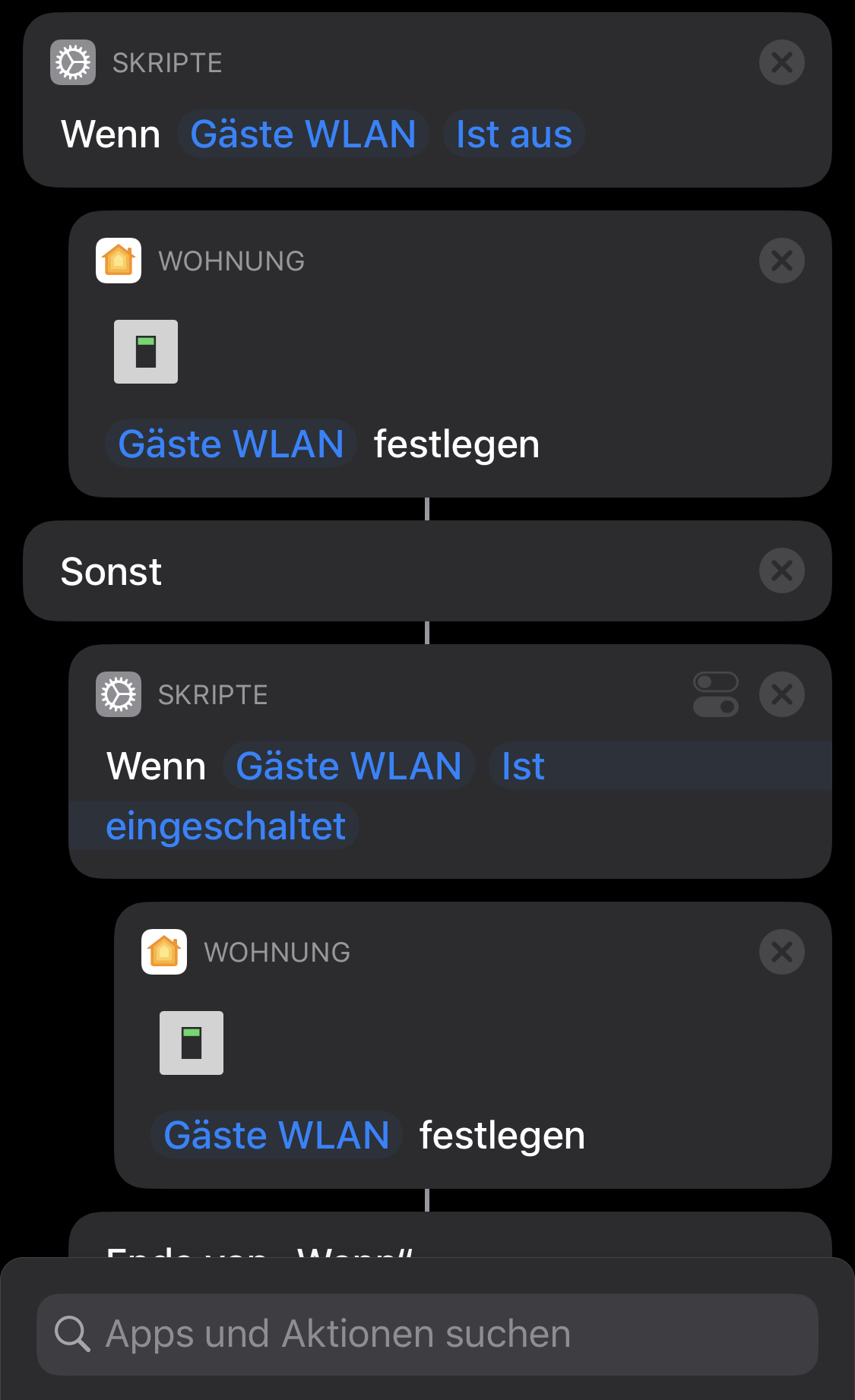
Task: Delete the nested Wenn Skripte action
Action: point(781,694)
